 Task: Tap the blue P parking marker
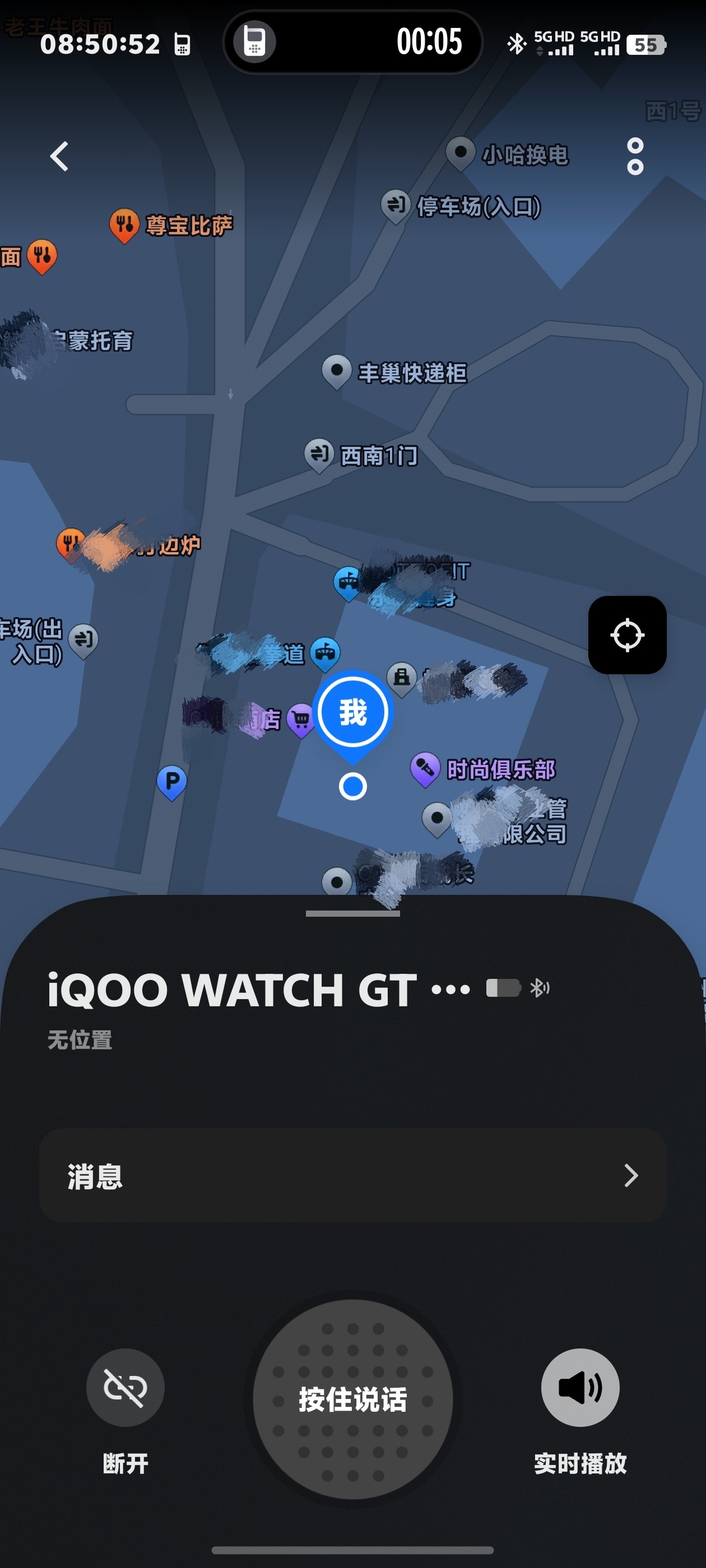coord(172,781)
